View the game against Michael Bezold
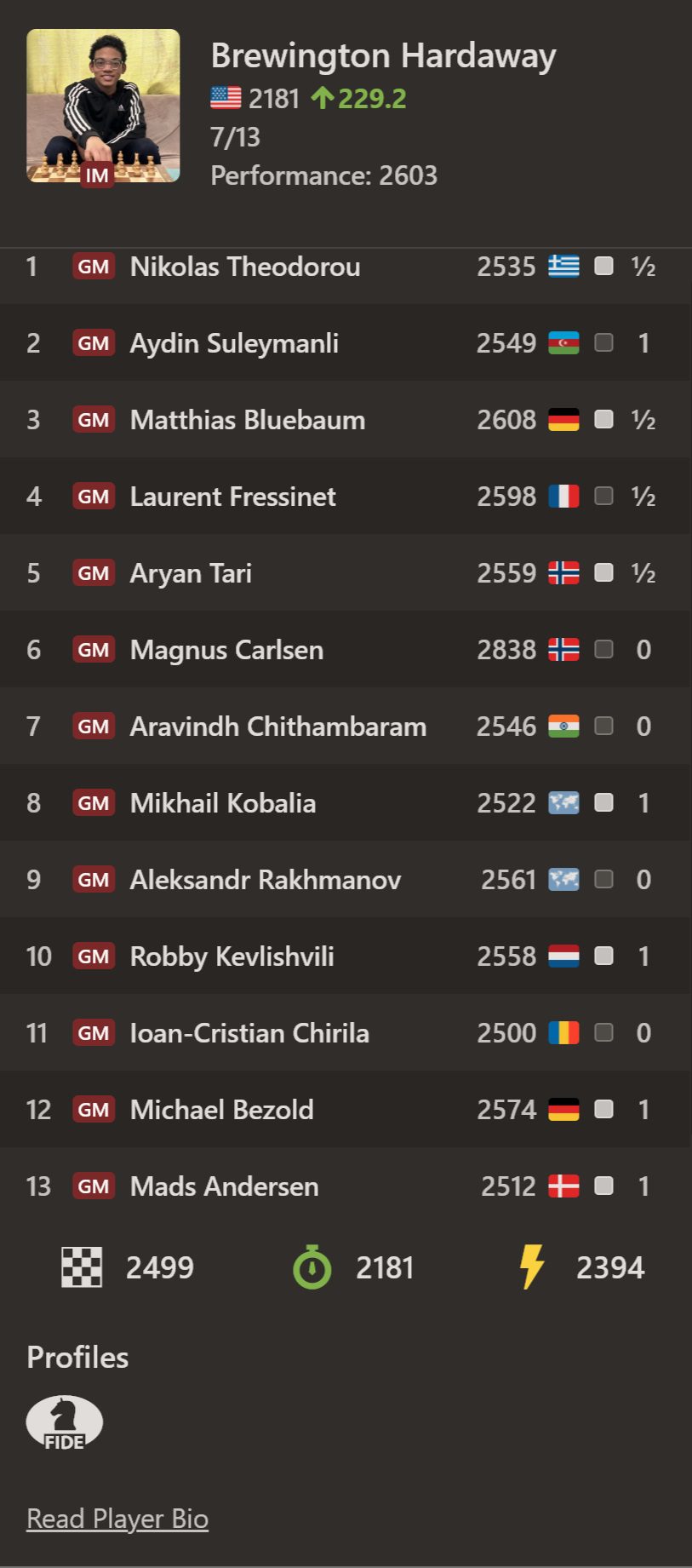Screen dimensions: 692x1568 (346, 1109)
